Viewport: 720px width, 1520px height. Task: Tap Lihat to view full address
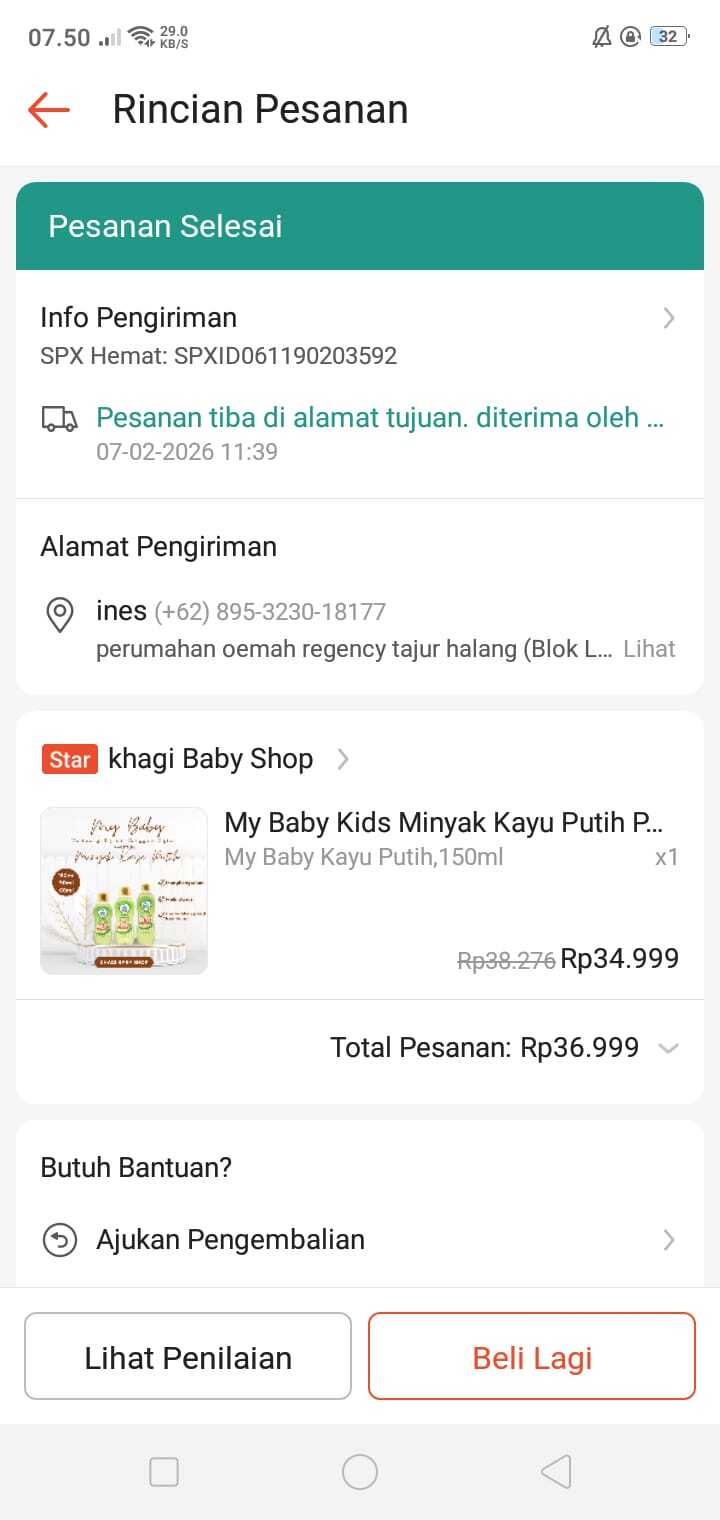pyautogui.click(x=649, y=649)
